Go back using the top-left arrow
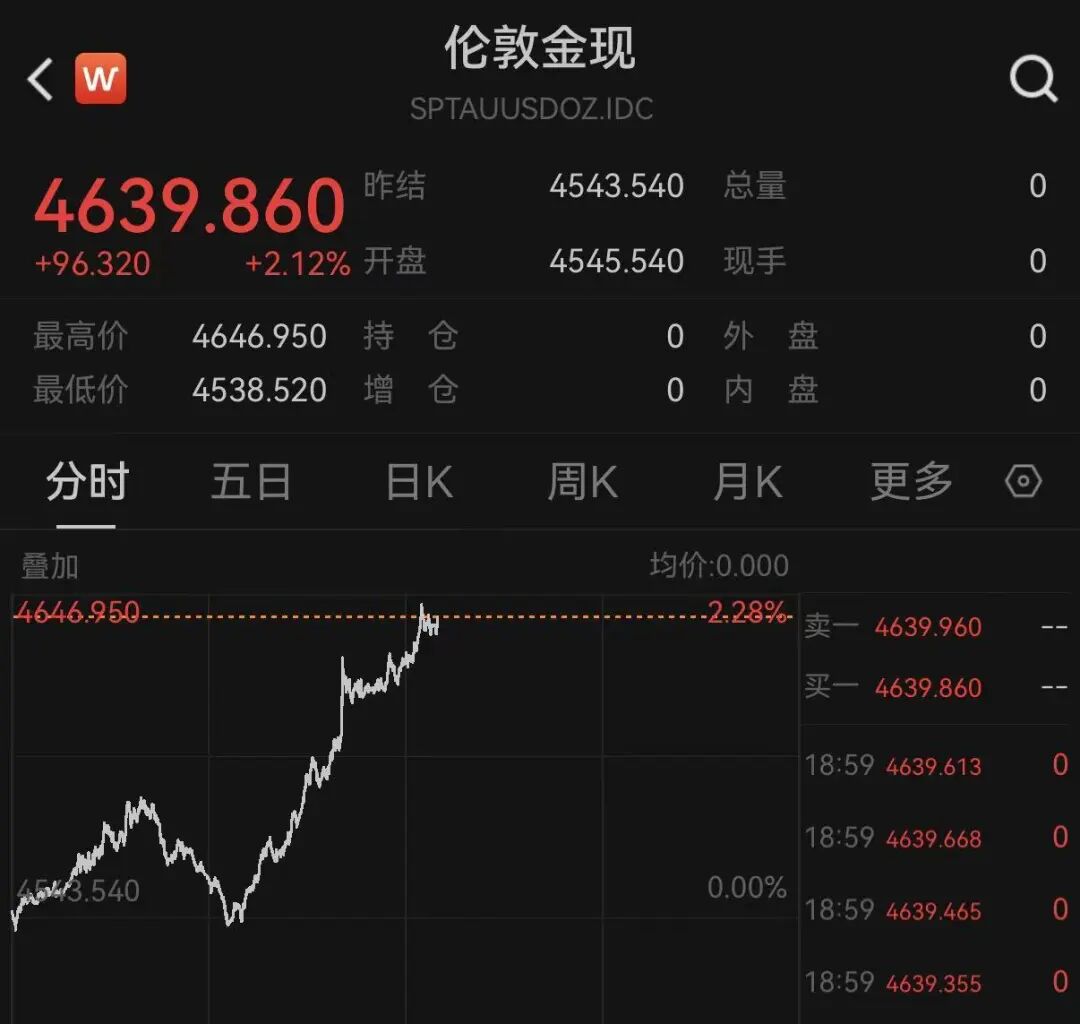This screenshot has height=1024, width=1080. tap(40, 79)
